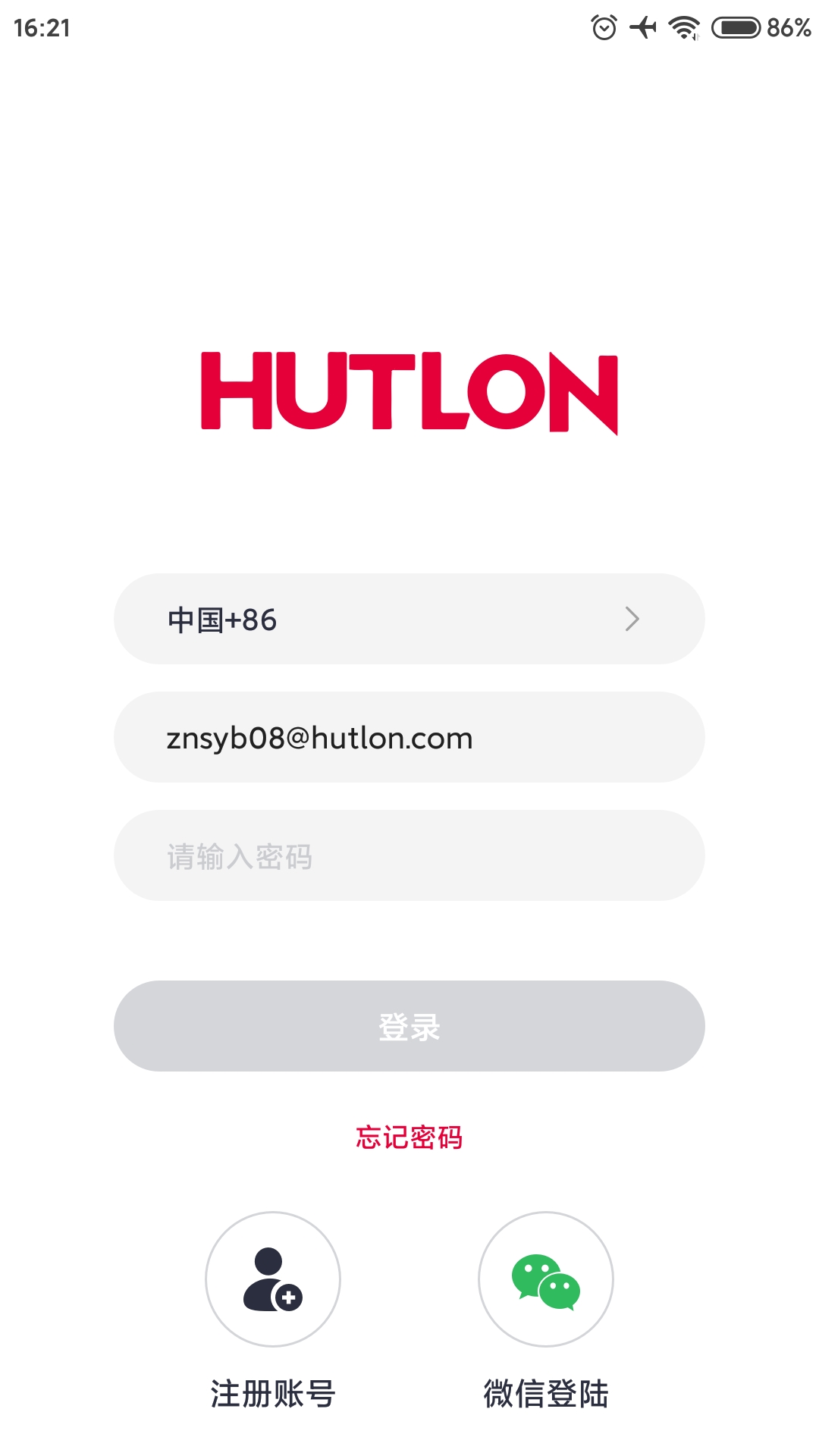The height and width of the screenshot is (1456, 819).
Task: Open the 中国+86 country code selector
Action: pyautogui.click(x=409, y=619)
